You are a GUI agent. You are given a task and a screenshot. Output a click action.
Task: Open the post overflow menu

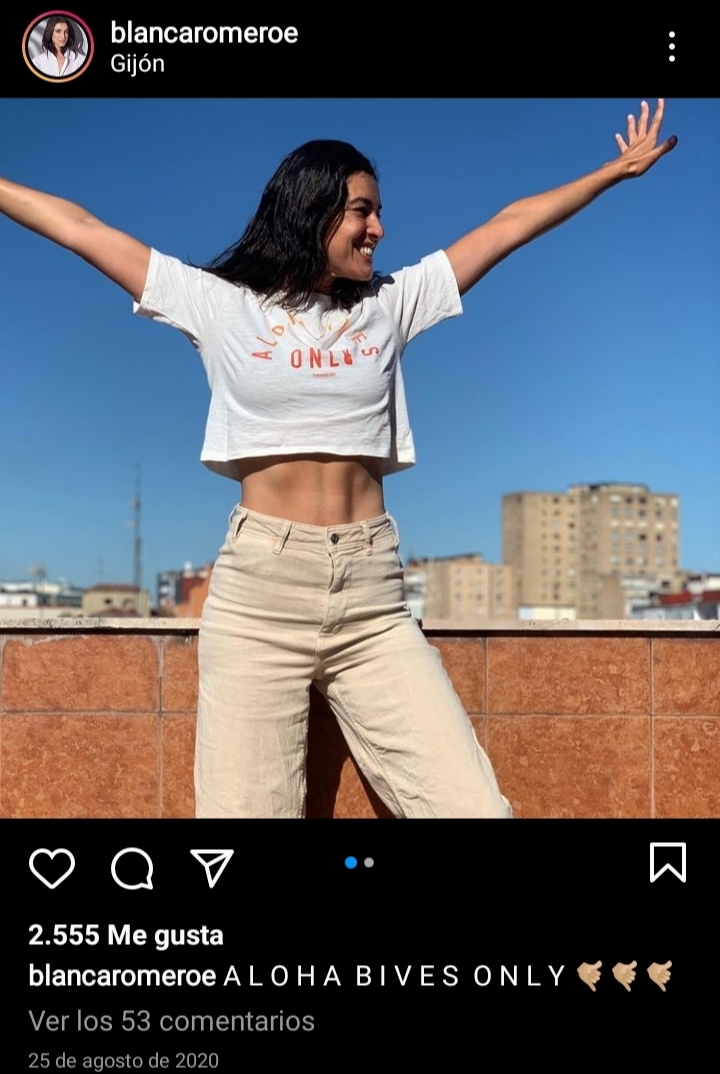coord(671,46)
